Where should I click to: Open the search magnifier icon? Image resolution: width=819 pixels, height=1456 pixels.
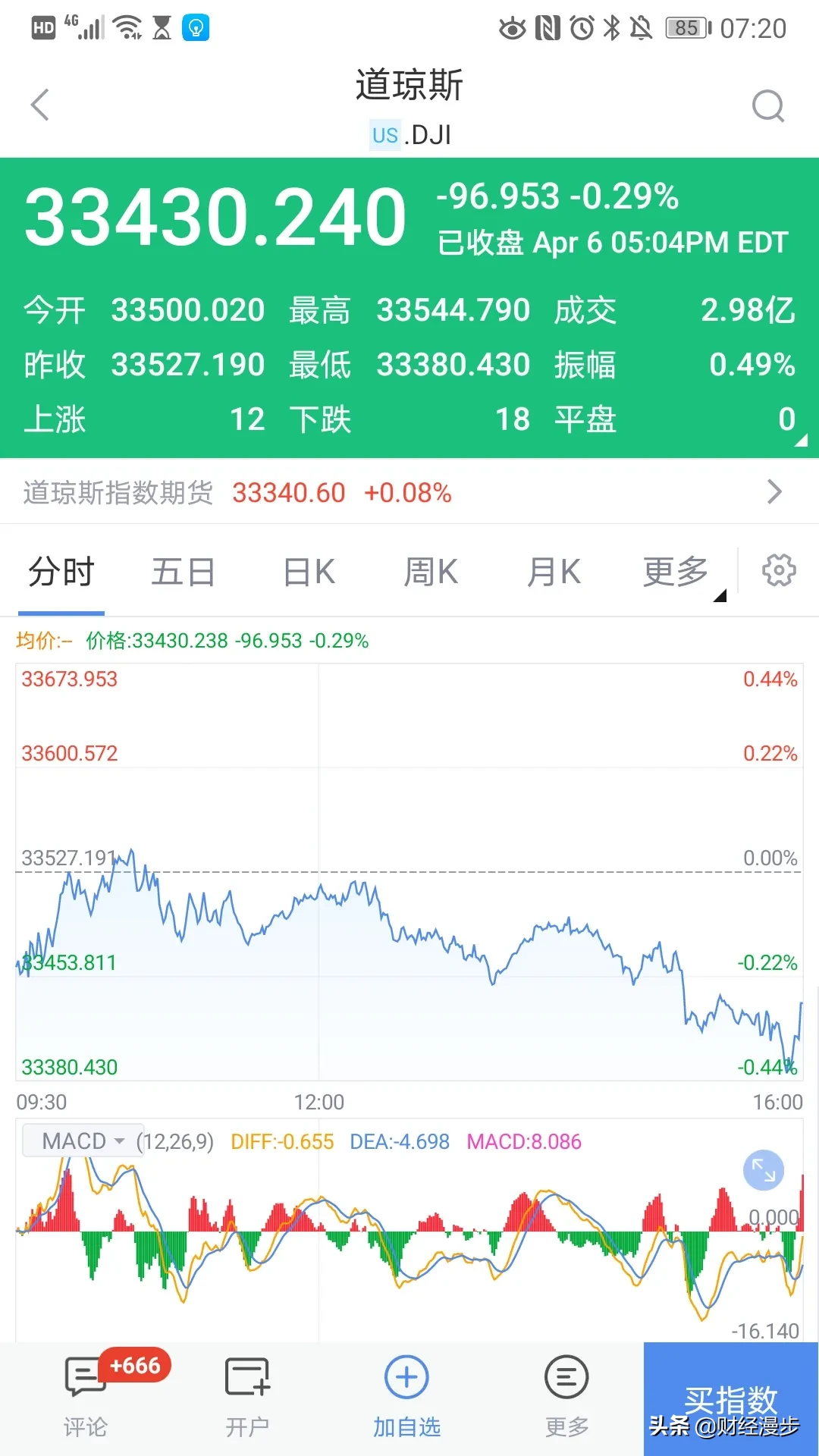pos(767,105)
